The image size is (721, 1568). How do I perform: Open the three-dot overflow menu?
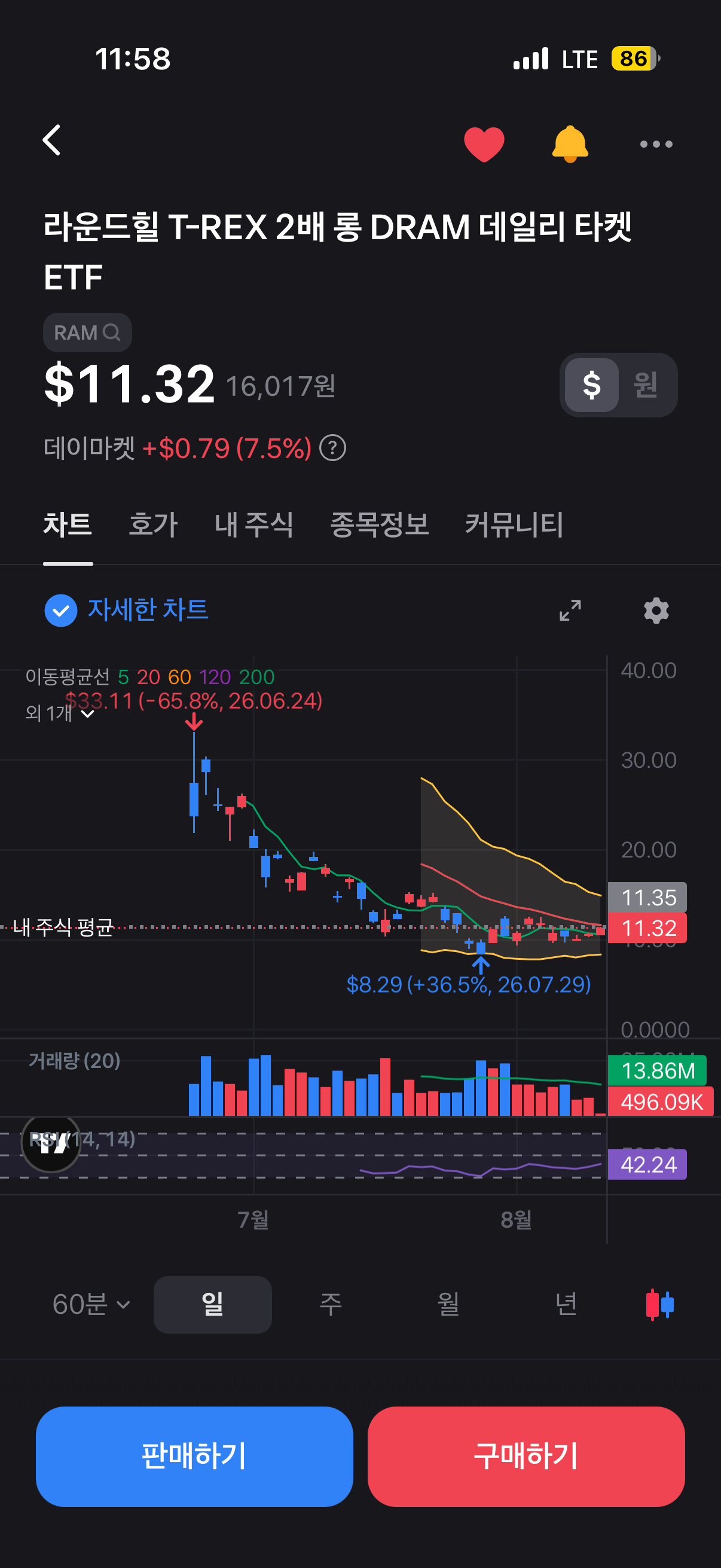pyautogui.click(x=656, y=144)
